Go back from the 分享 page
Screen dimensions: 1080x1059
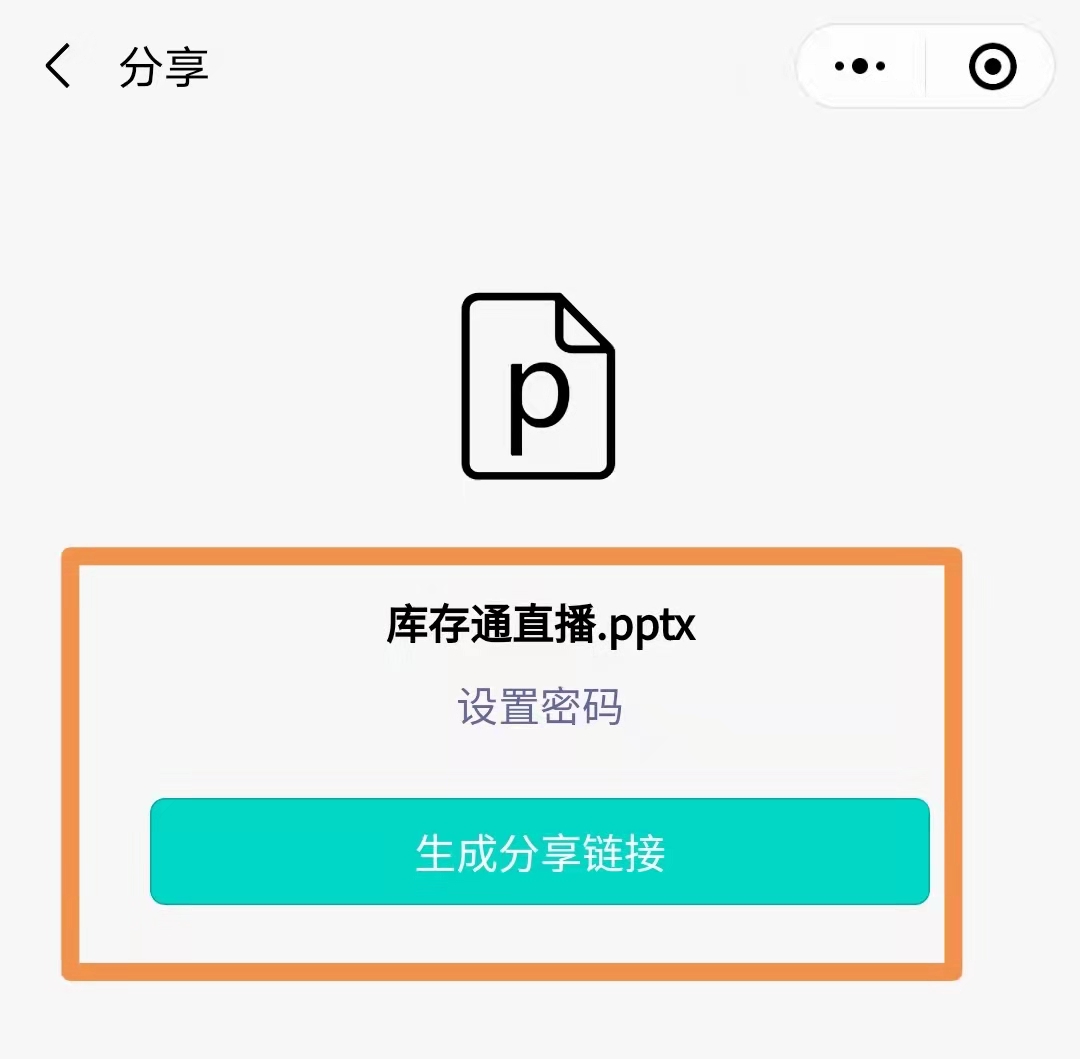coord(58,67)
